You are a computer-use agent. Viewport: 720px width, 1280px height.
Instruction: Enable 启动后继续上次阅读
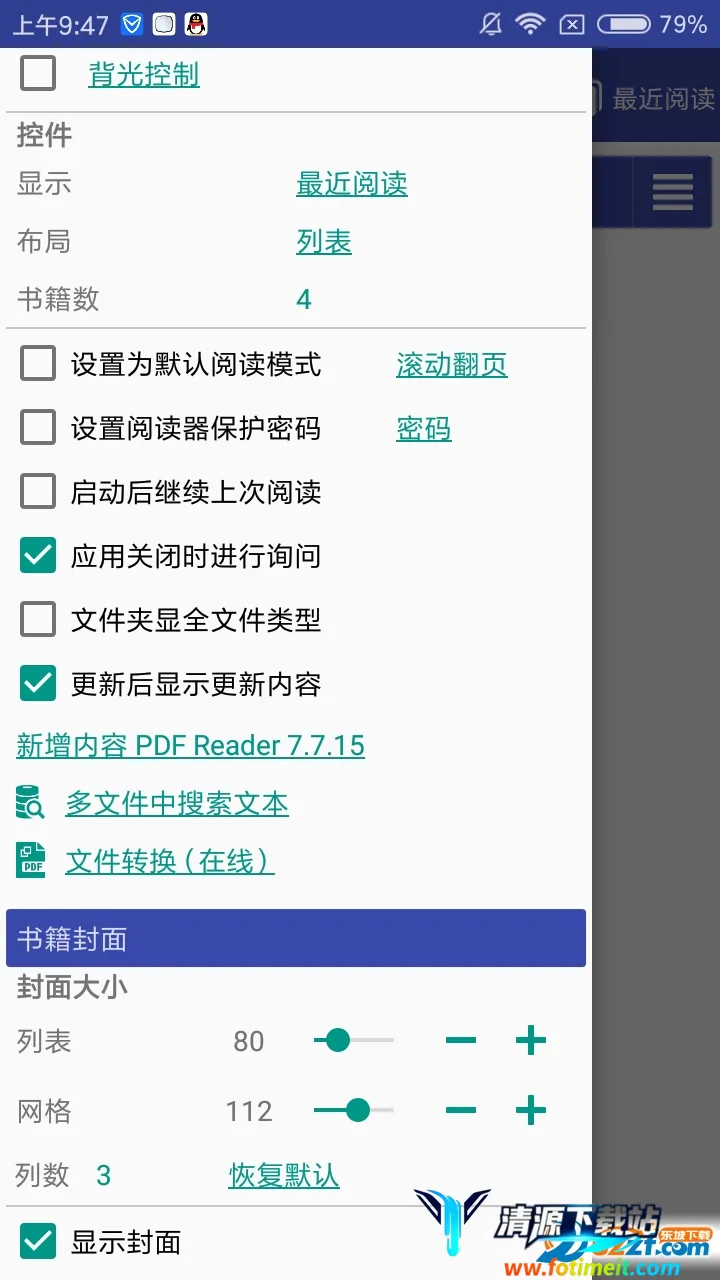pos(38,492)
